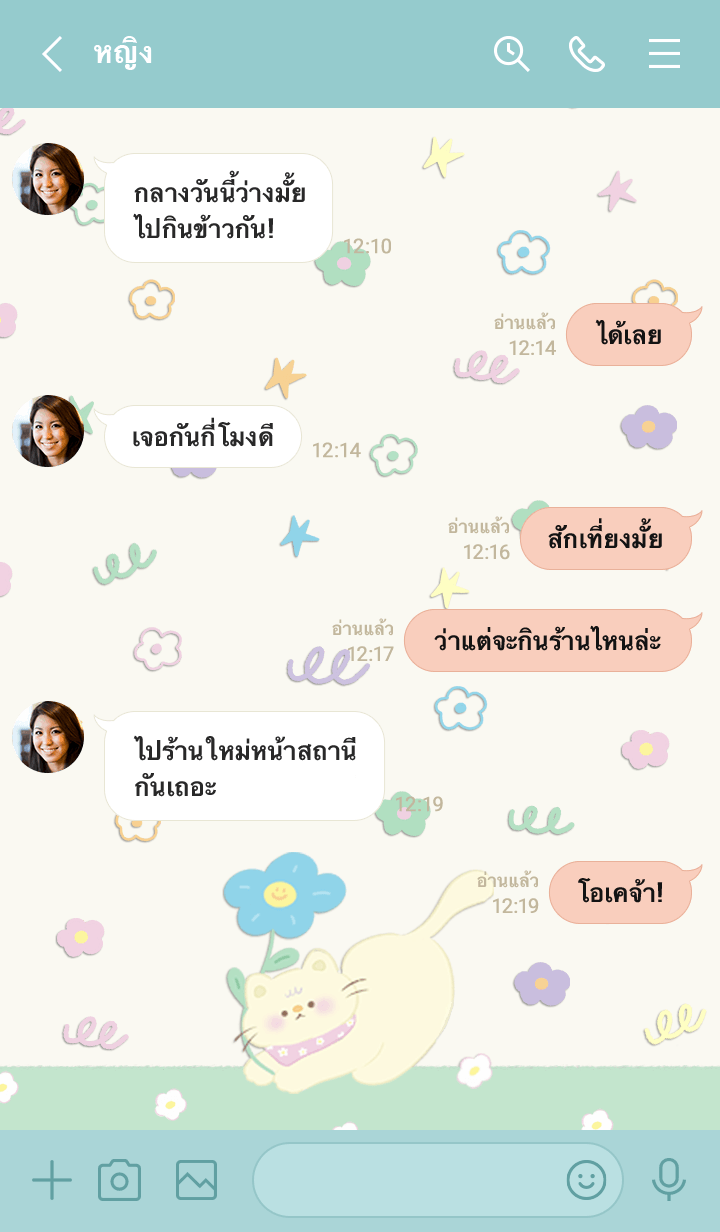
Task: Open the camera to take a photo
Action: pyautogui.click(x=120, y=1181)
